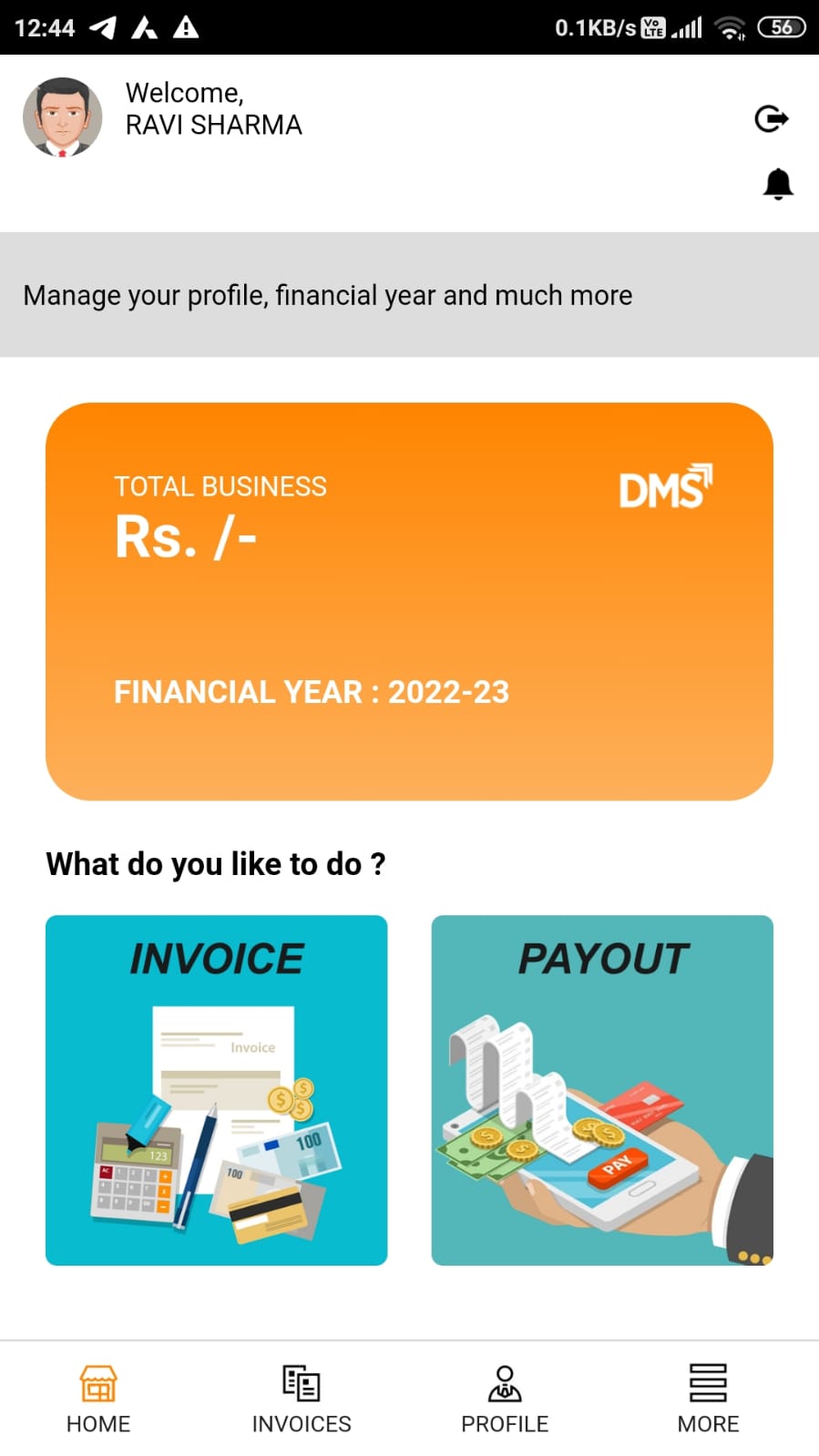Tap Ravi Sharma's profile avatar
The height and width of the screenshot is (1456, 819).
(63, 117)
